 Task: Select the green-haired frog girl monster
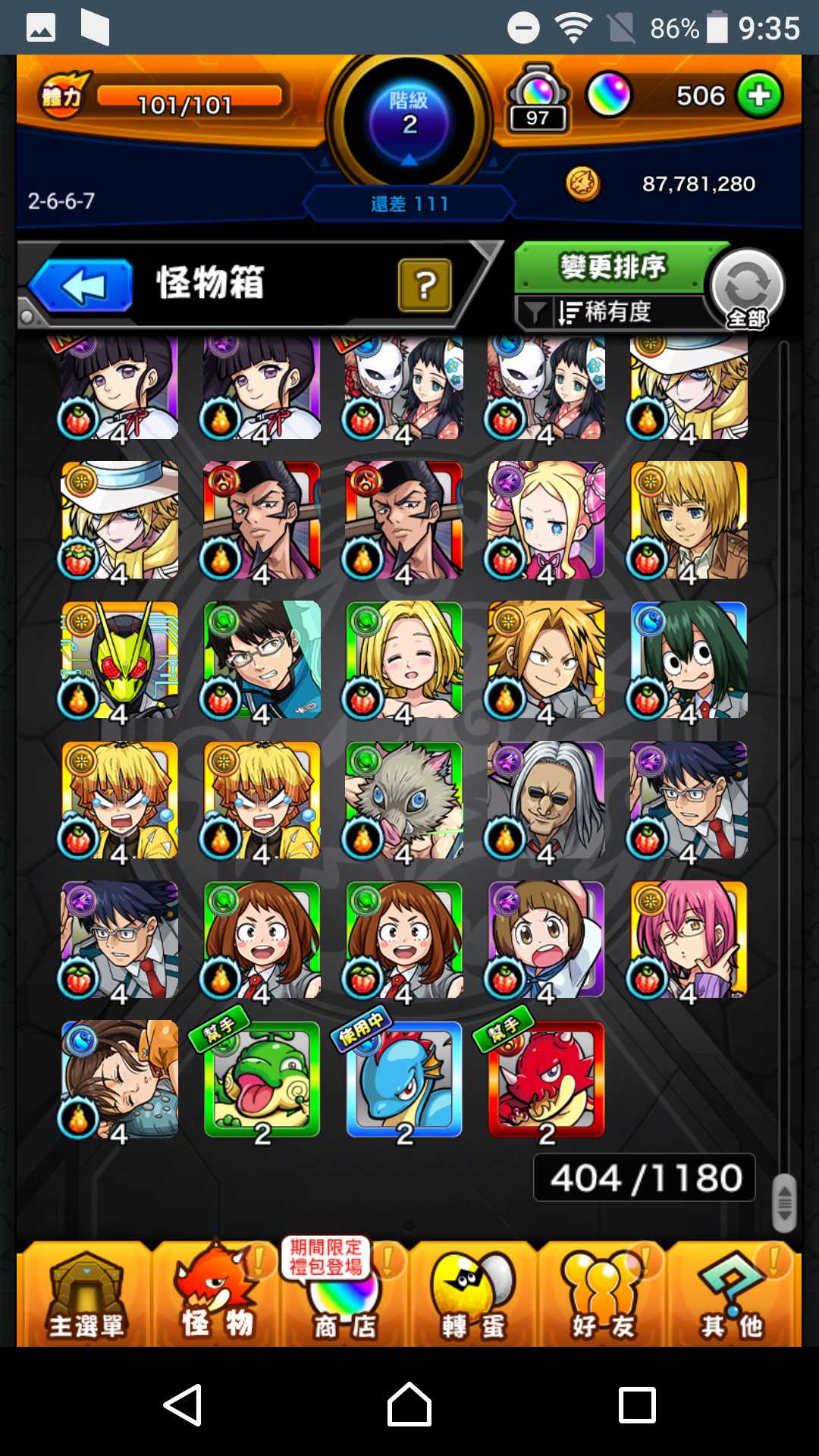(x=689, y=660)
